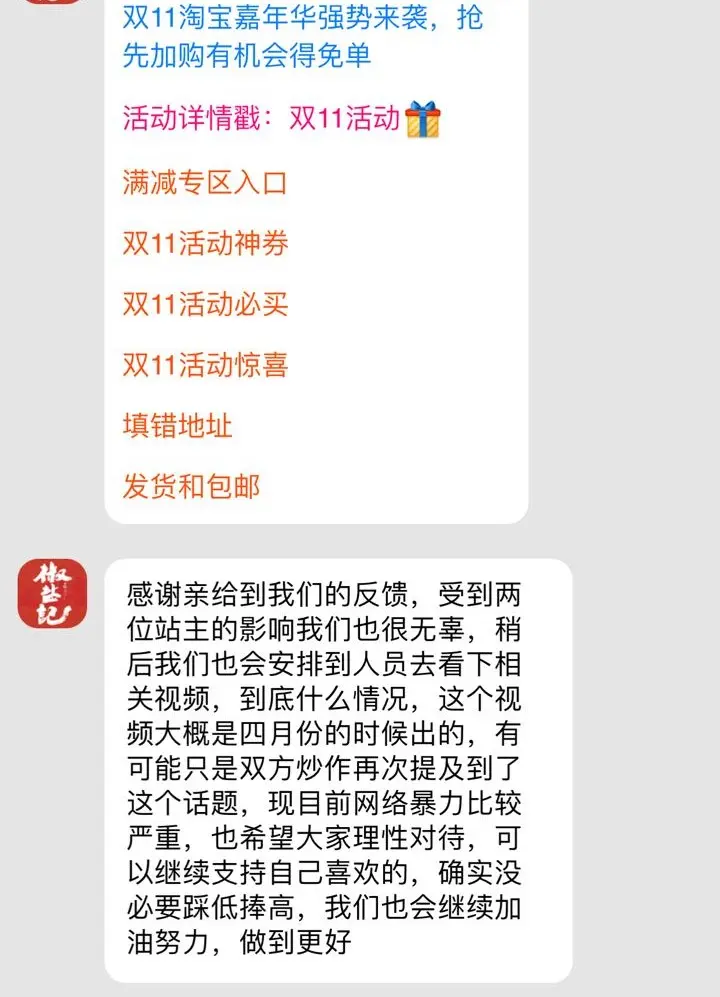View 双11活动惊喜 link

[205, 365]
